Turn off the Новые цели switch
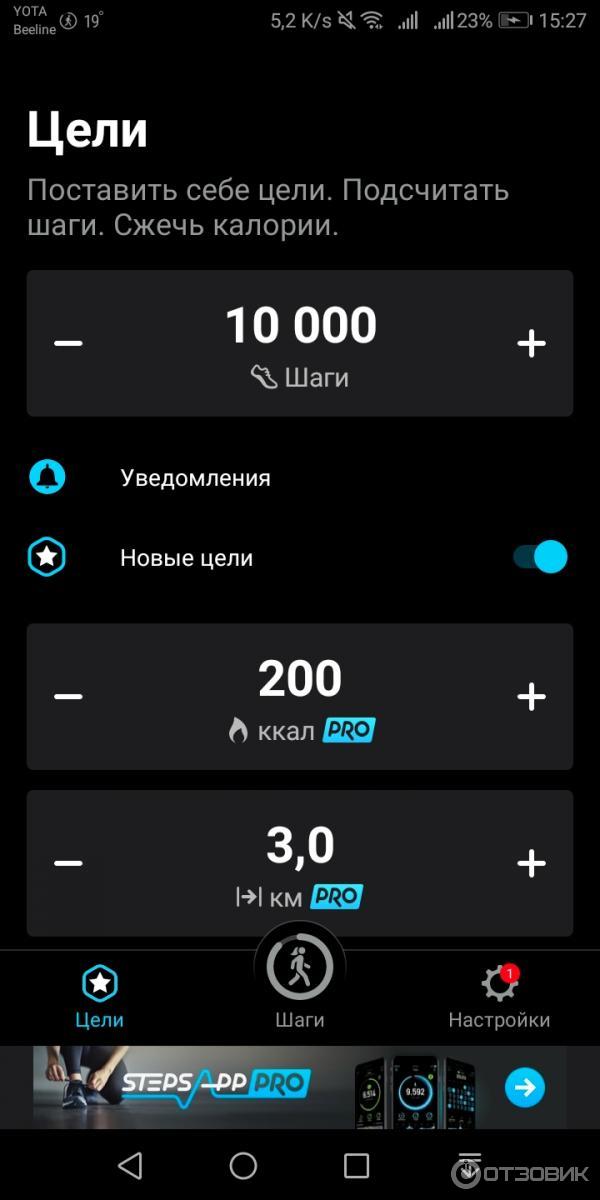Image resolution: width=600 pixels, height=1200 pixels. (541, 557)
